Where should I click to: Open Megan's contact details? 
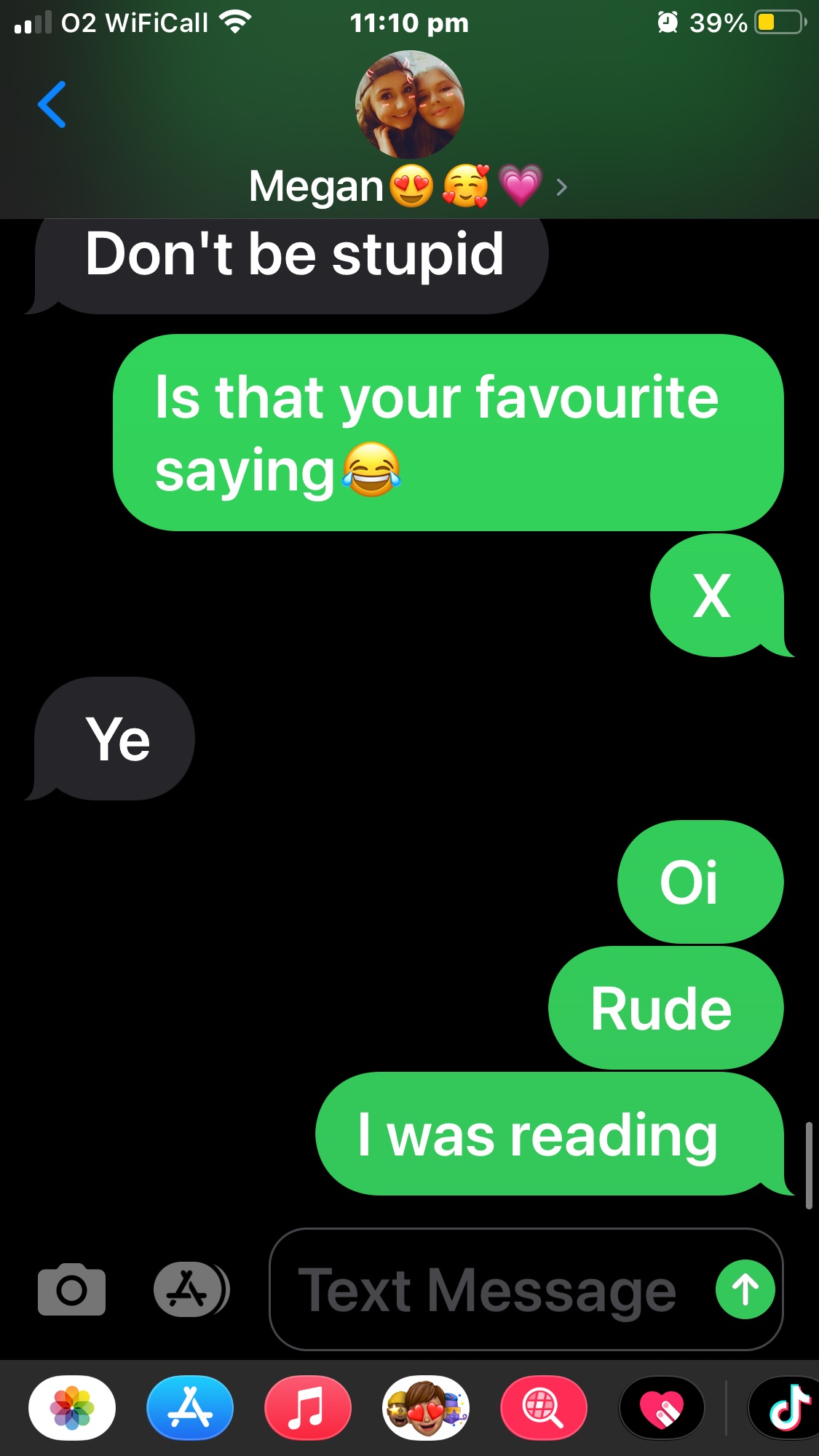tap(408, 131)
